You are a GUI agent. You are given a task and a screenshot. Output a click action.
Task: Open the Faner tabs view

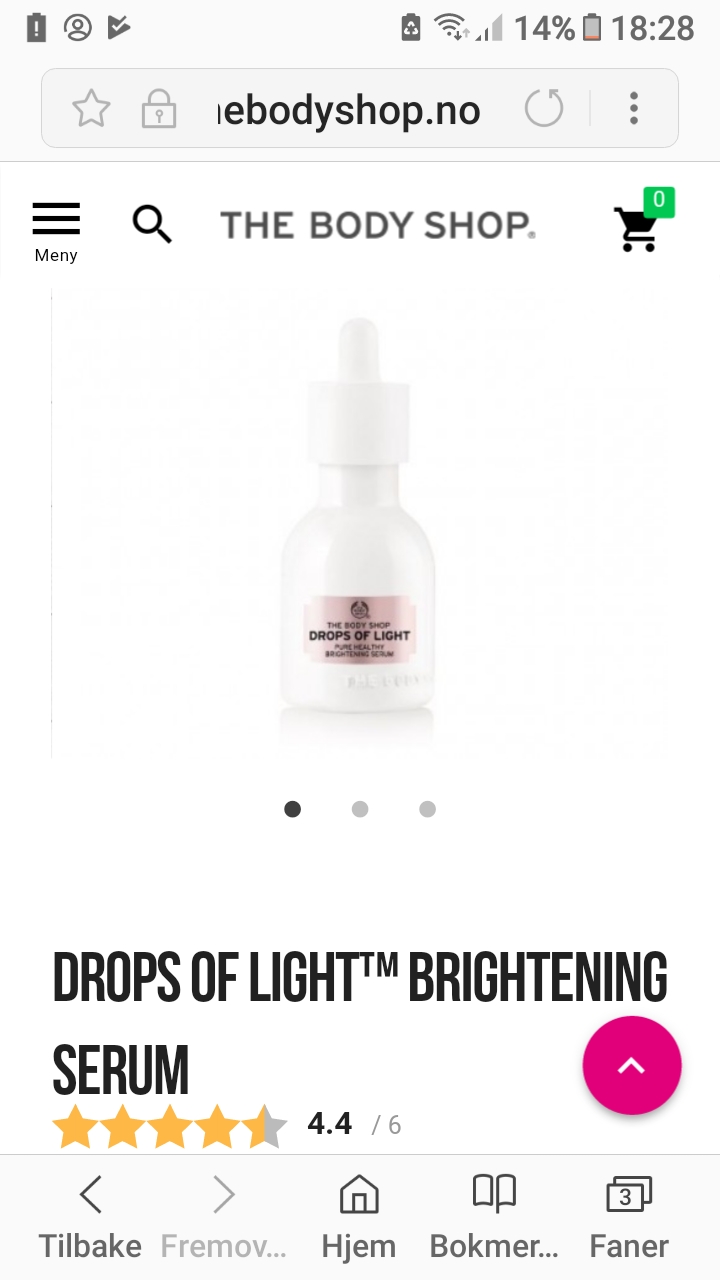(x=629, y=1216)
